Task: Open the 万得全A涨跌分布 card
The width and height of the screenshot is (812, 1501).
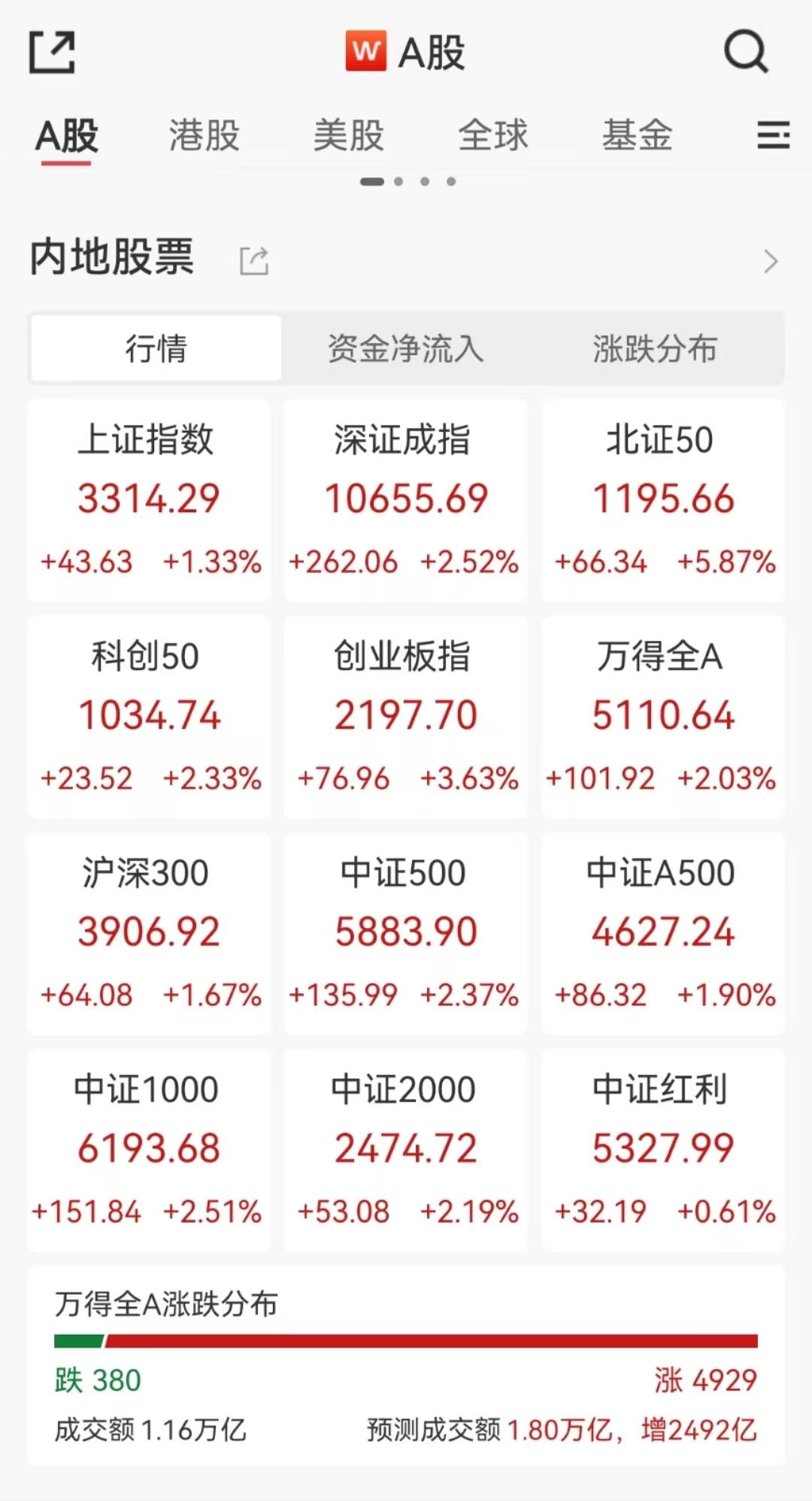Action: 406,1365
